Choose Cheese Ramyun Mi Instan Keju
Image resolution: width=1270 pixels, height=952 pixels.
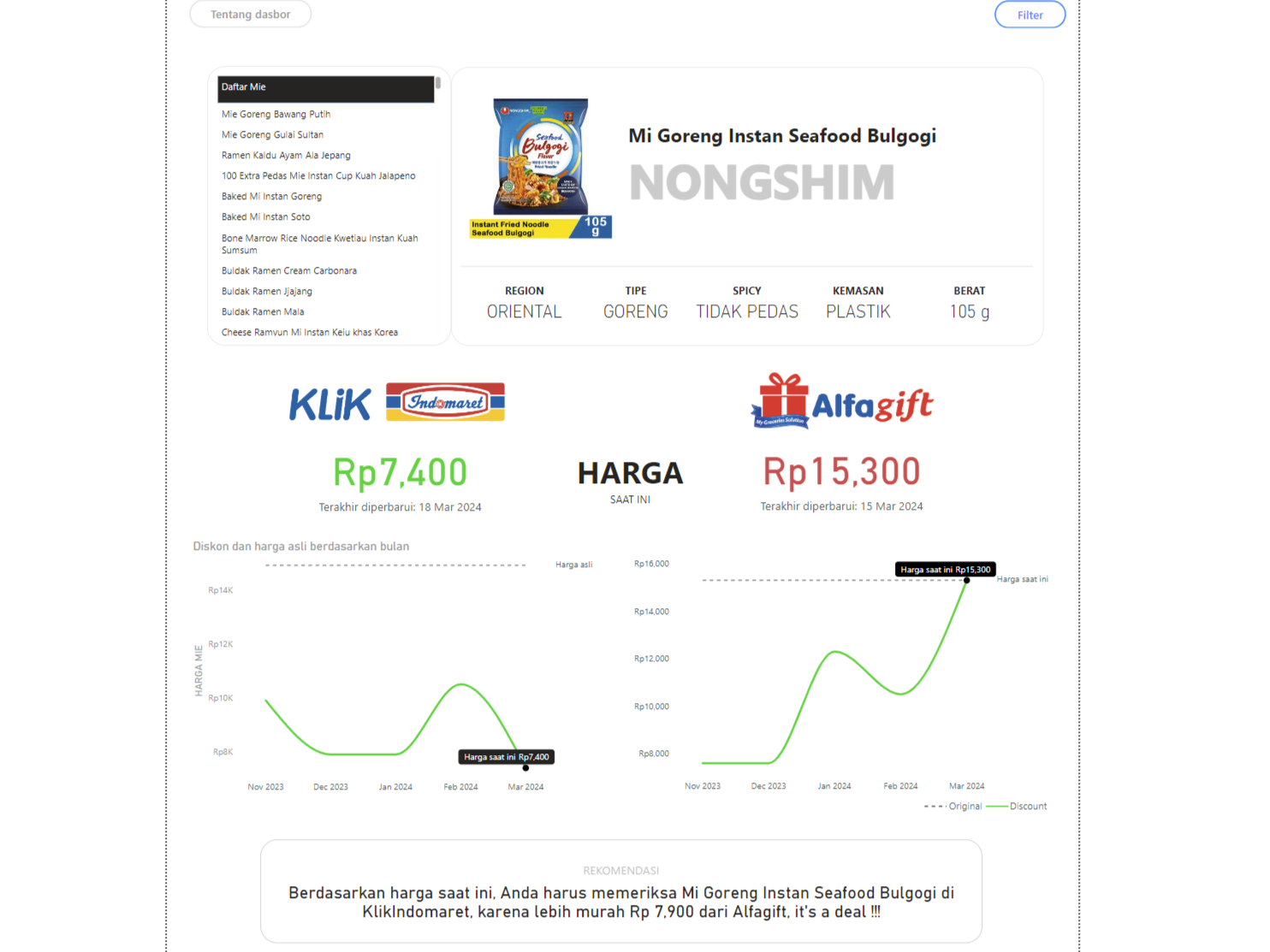coord(309,332)
